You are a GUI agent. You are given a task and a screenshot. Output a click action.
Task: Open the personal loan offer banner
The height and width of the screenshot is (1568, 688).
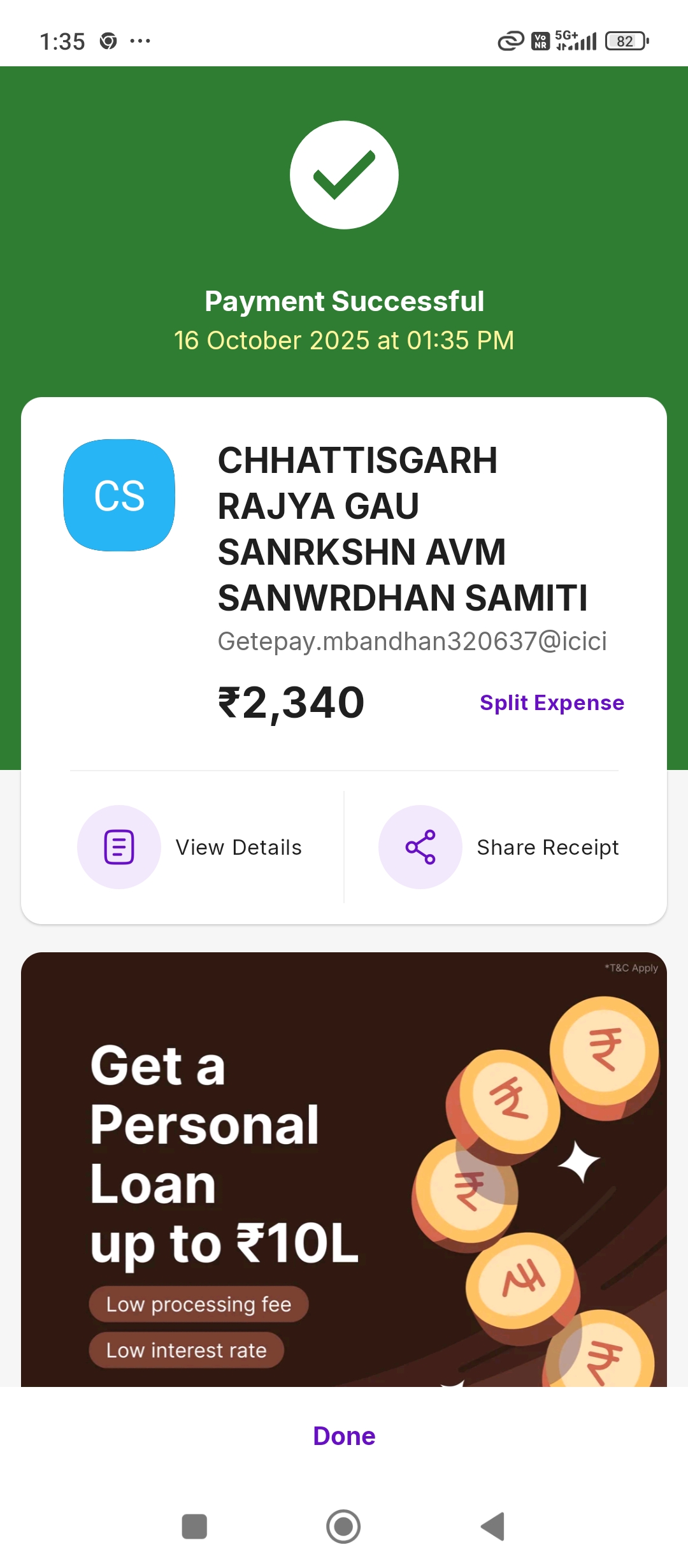[344, 1169]
